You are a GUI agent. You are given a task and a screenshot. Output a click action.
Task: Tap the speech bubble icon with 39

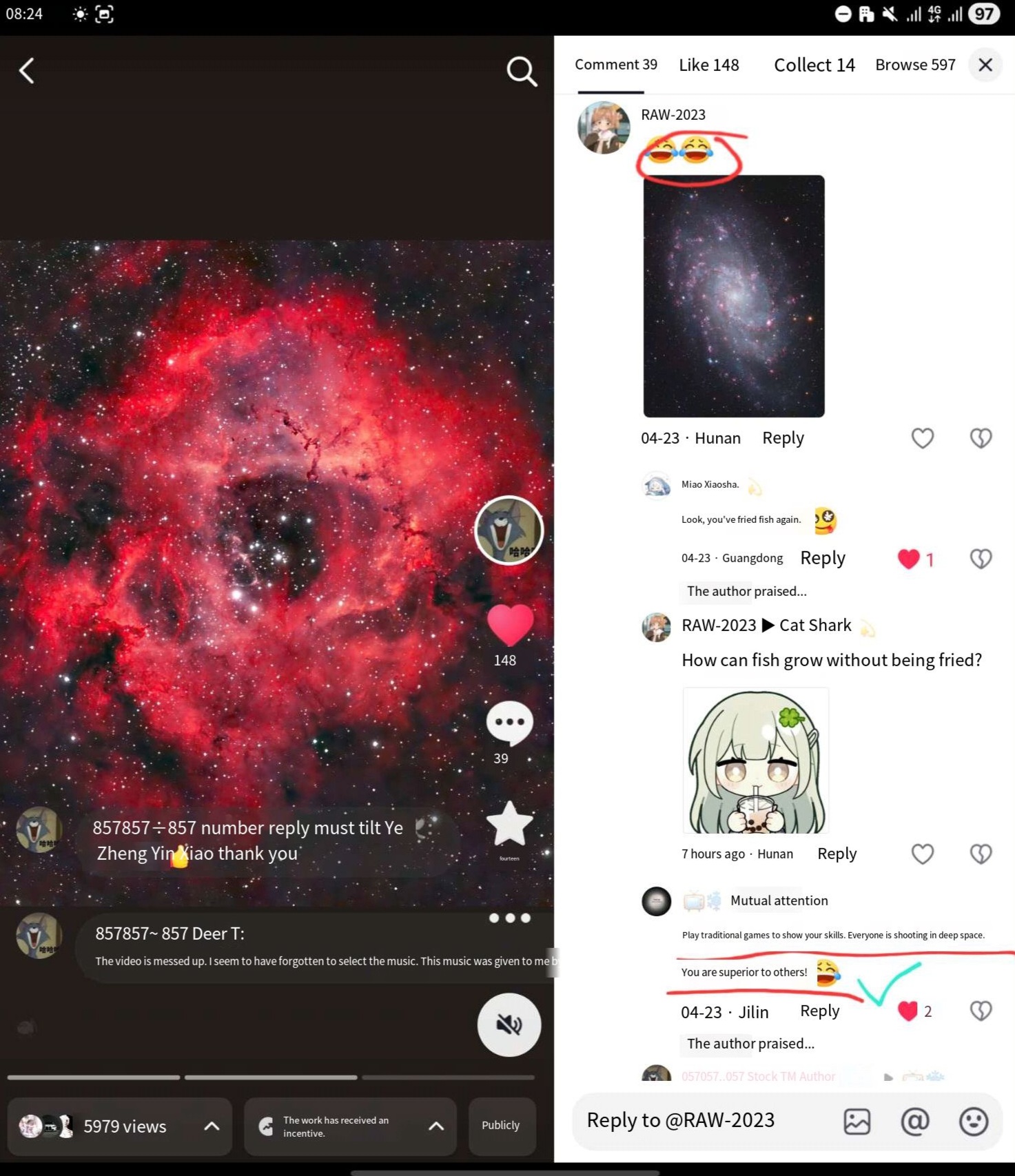[509, 722]
